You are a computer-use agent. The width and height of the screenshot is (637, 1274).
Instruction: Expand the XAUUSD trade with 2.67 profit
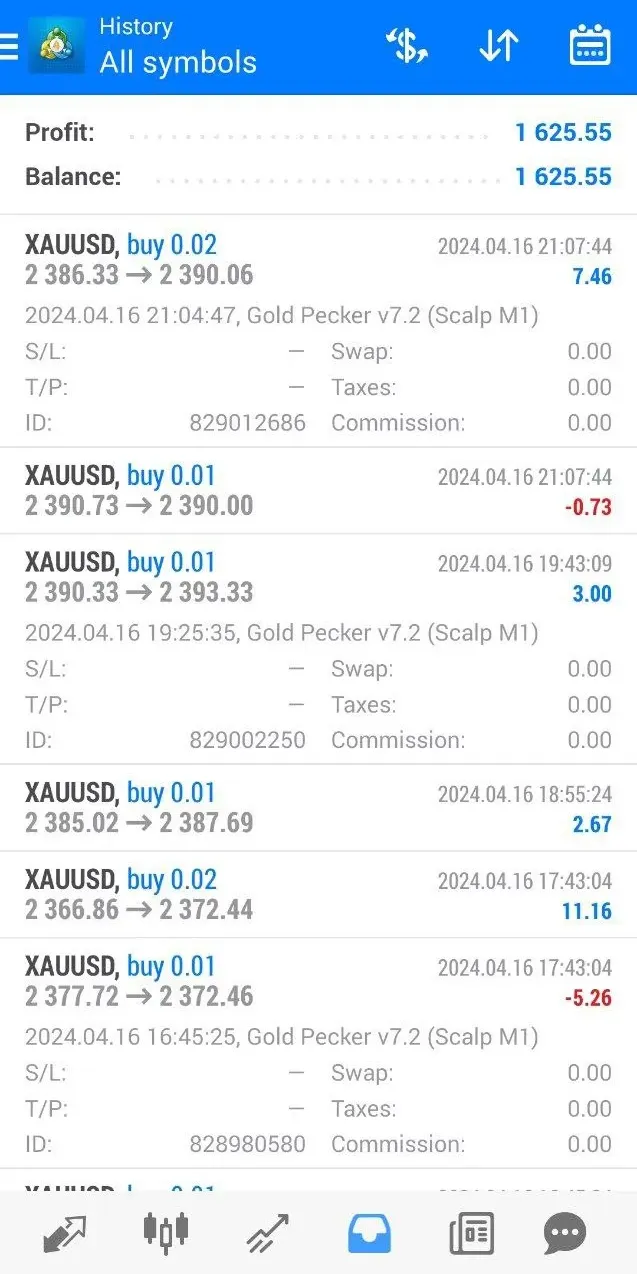click(318, 809)
